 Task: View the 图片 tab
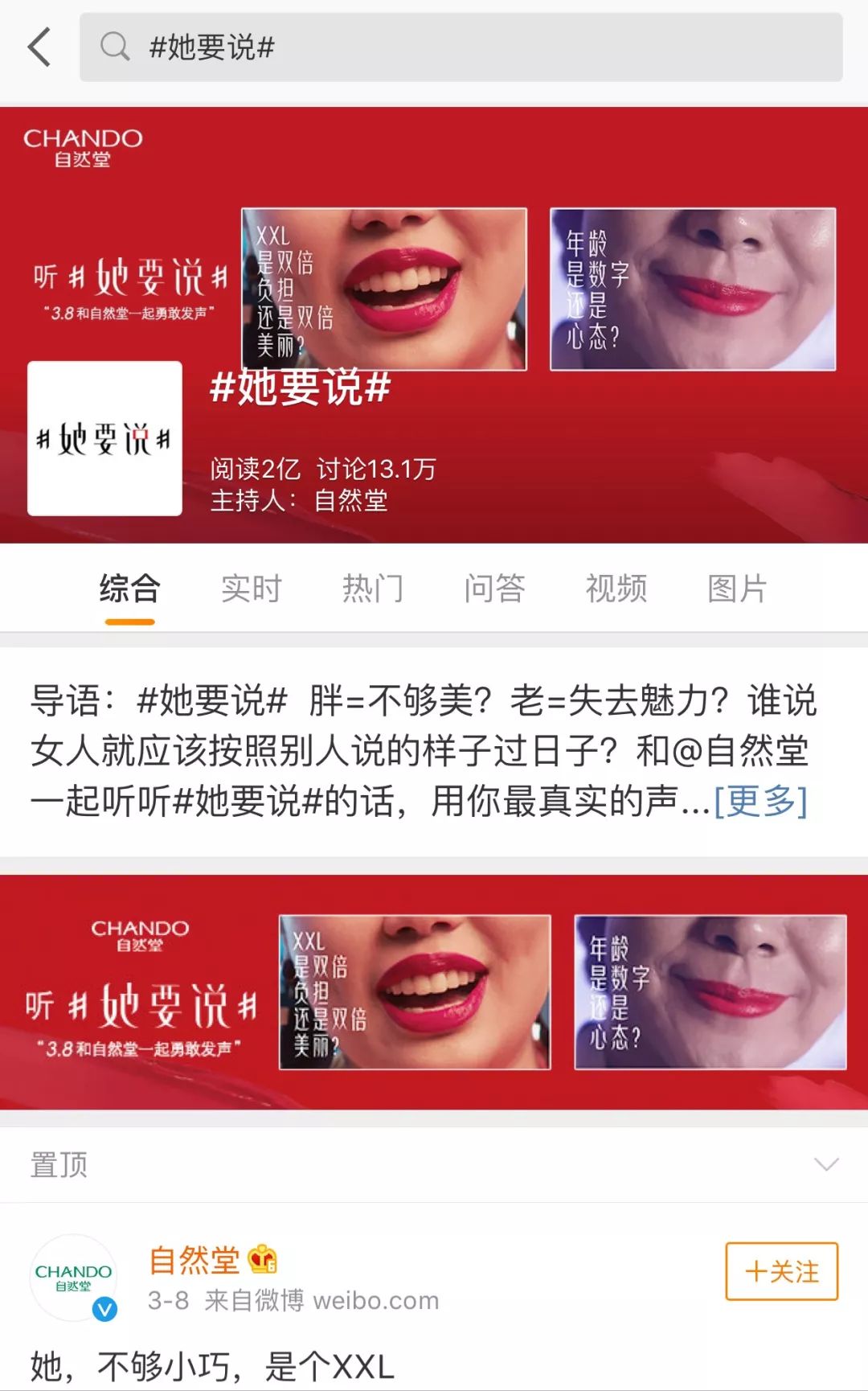pos(737,589)
